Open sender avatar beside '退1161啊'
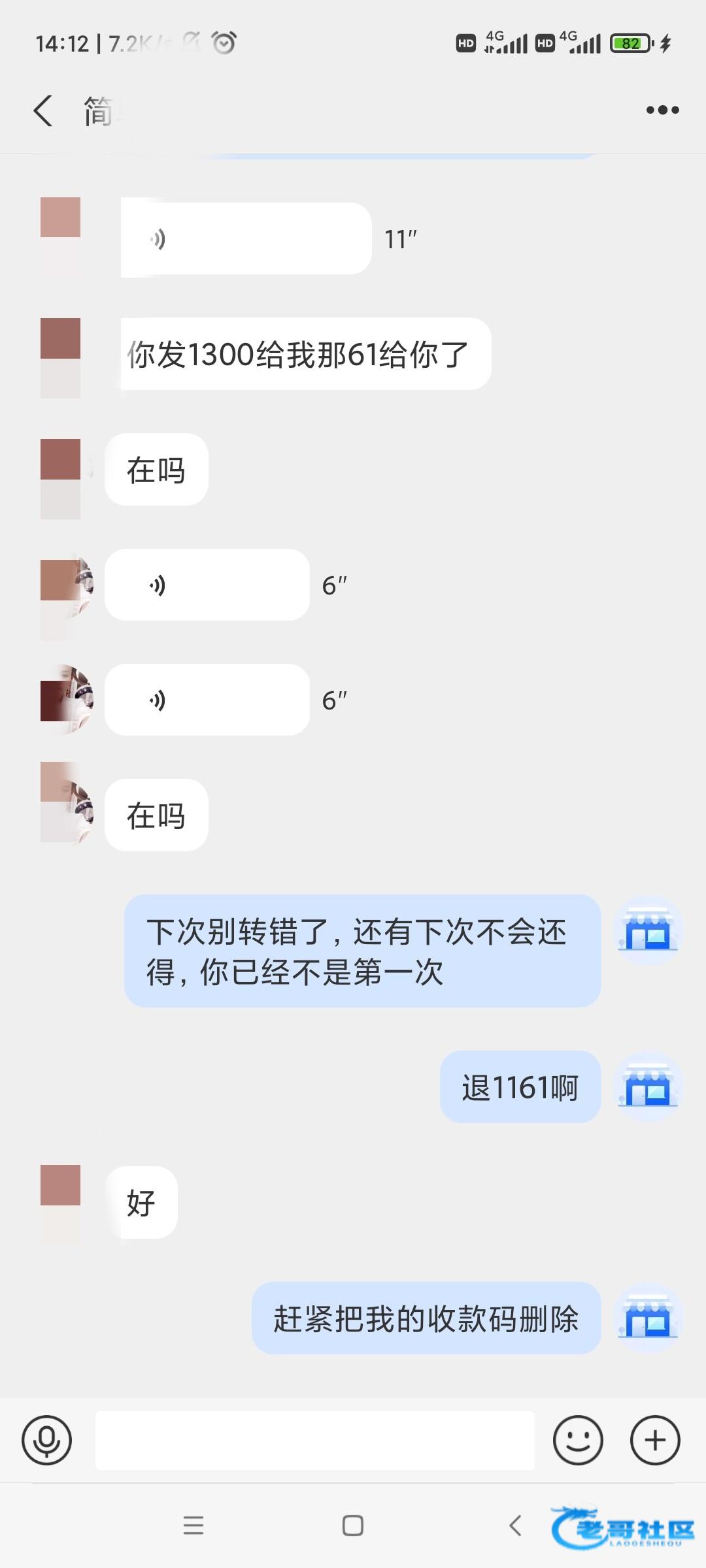 click(x=649, y=1087)
